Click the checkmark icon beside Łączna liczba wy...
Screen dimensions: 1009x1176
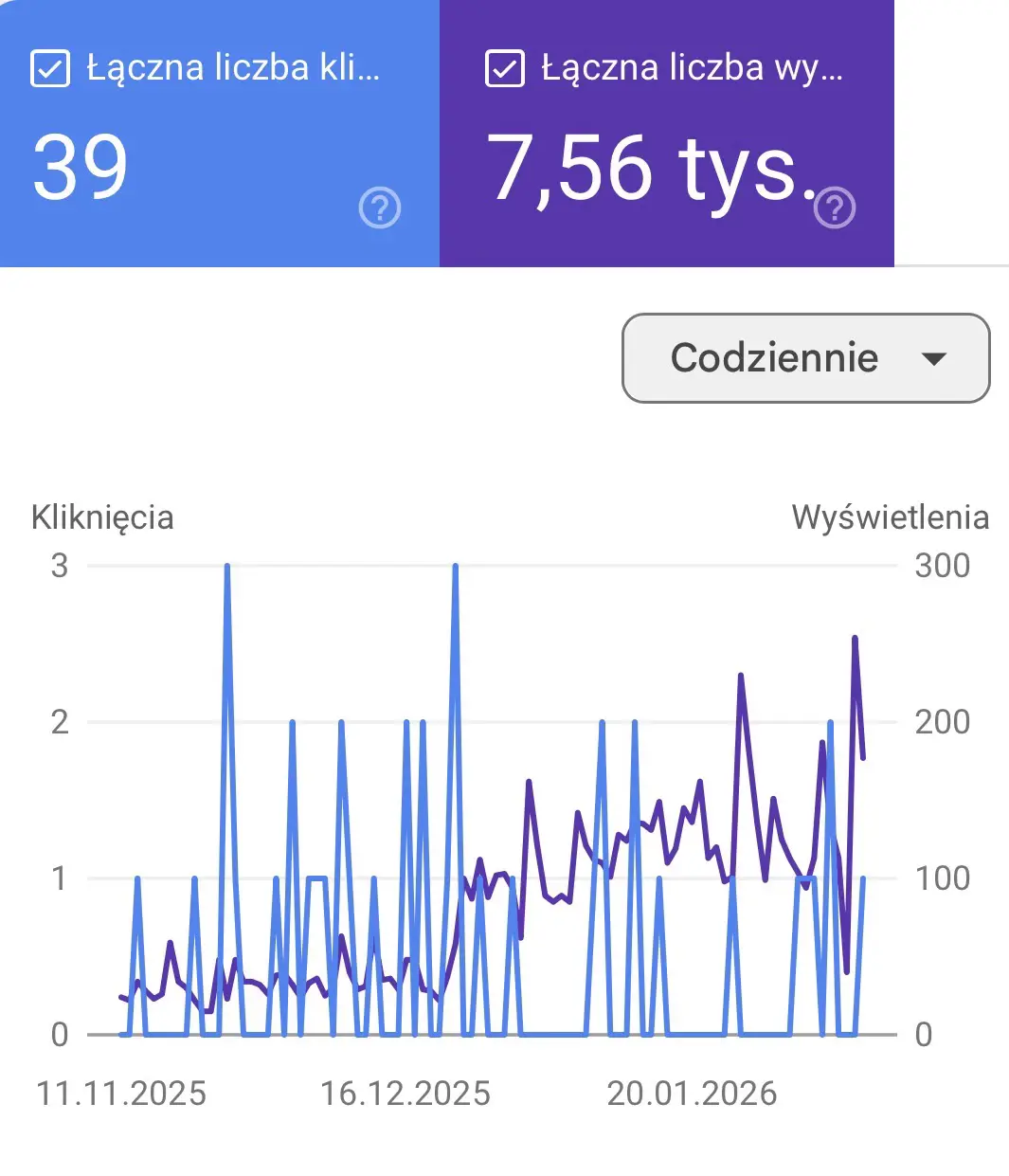pos(507,67)
